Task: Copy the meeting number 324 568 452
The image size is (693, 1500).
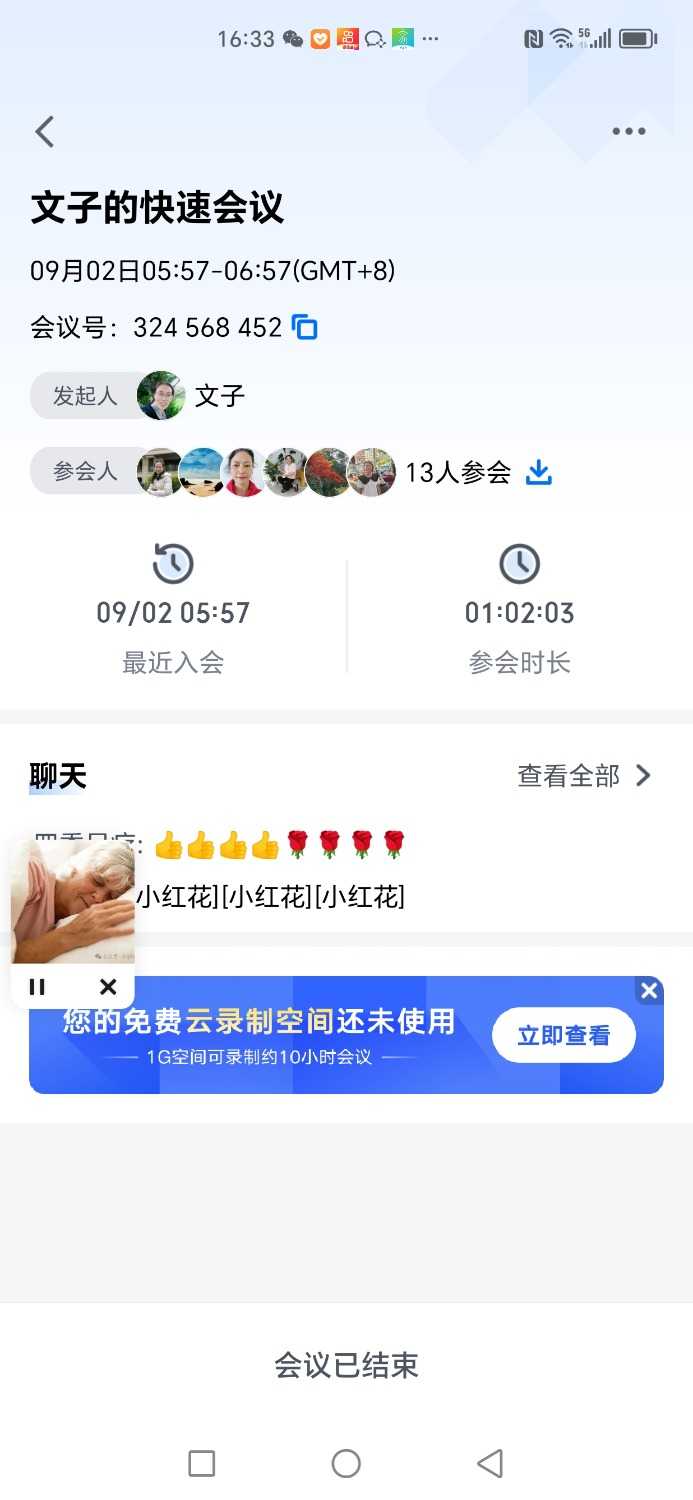Action: 305,327
